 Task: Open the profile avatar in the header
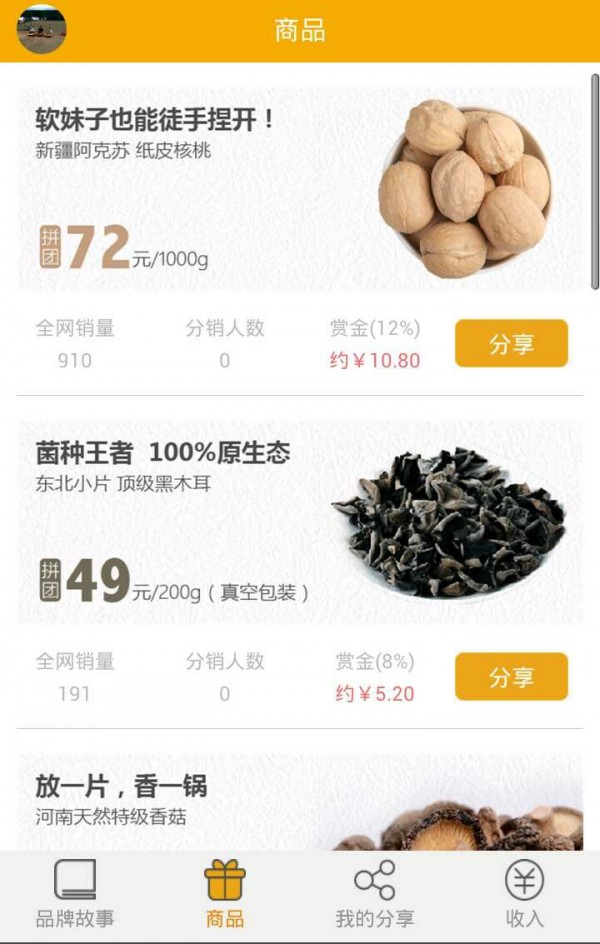(x=42, y=29)
